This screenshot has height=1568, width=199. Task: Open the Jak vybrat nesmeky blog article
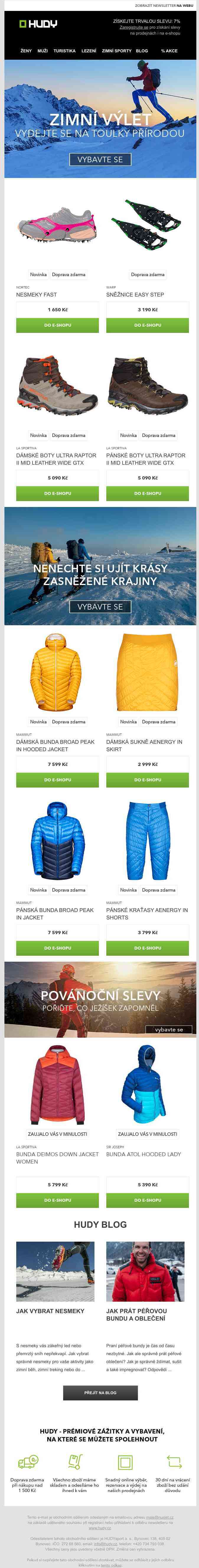(50, 1311)
